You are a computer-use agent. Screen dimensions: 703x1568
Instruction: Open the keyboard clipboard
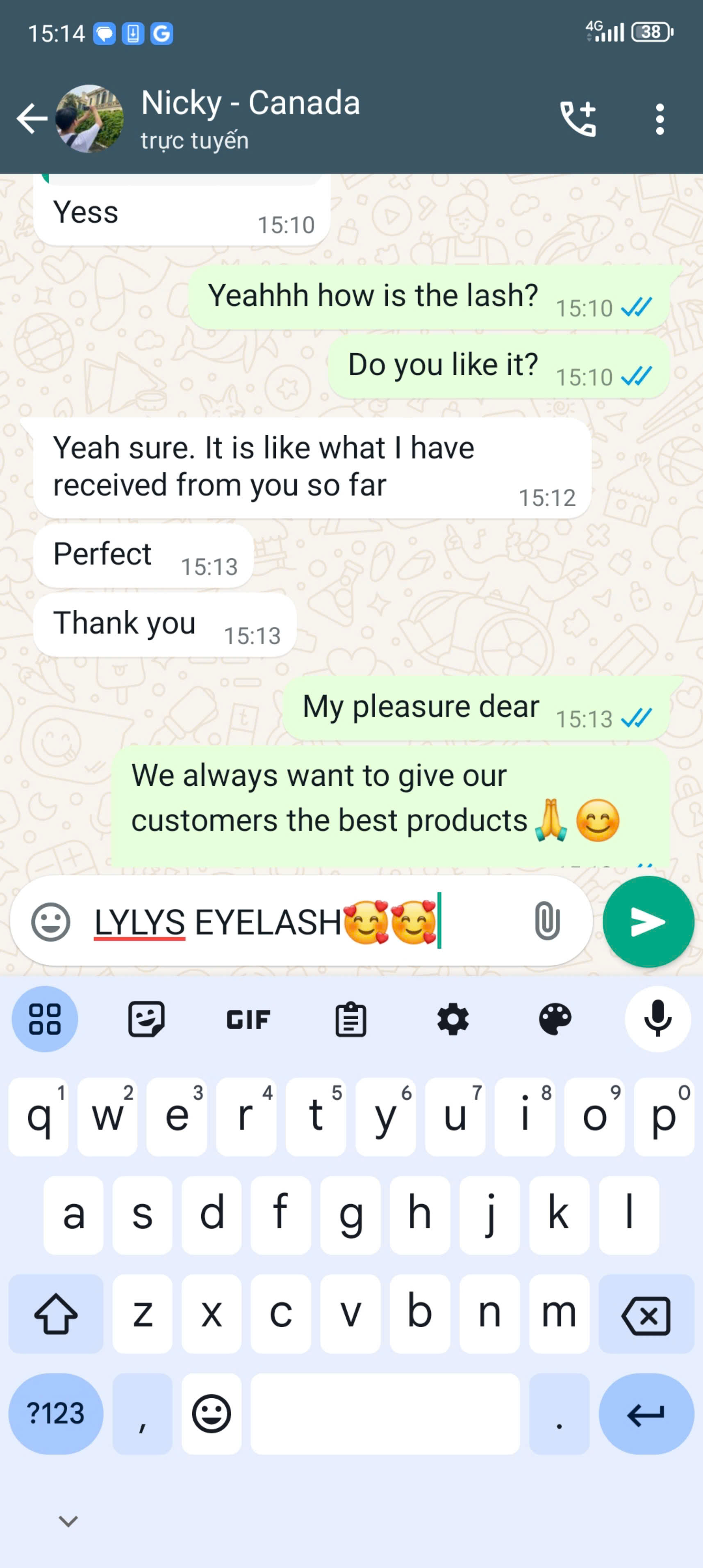point(351,1019)
